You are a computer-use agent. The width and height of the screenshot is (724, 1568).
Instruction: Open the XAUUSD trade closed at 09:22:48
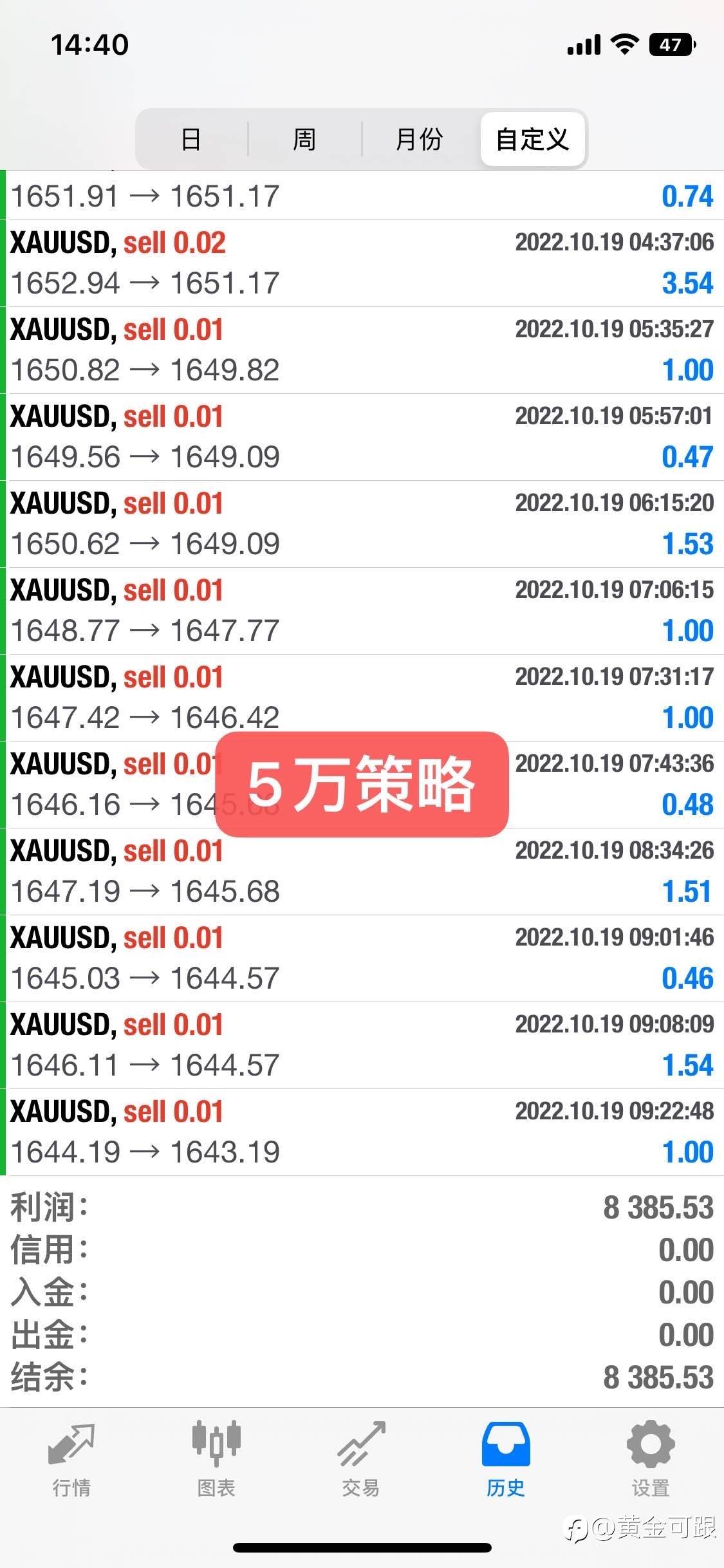(x=362, y=1132)
